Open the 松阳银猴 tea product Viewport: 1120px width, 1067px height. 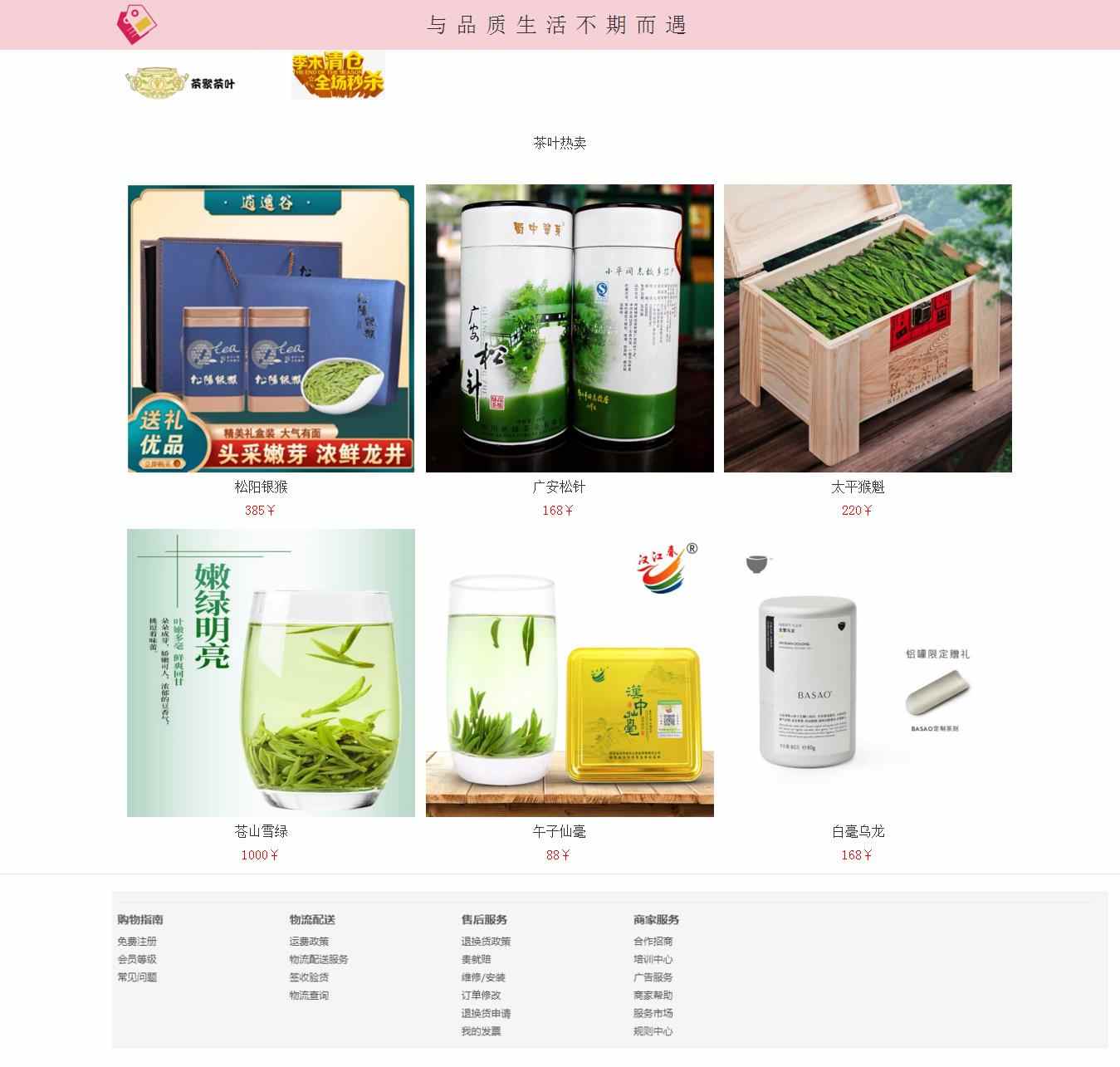pyautogui.click(x=271, y=329)
